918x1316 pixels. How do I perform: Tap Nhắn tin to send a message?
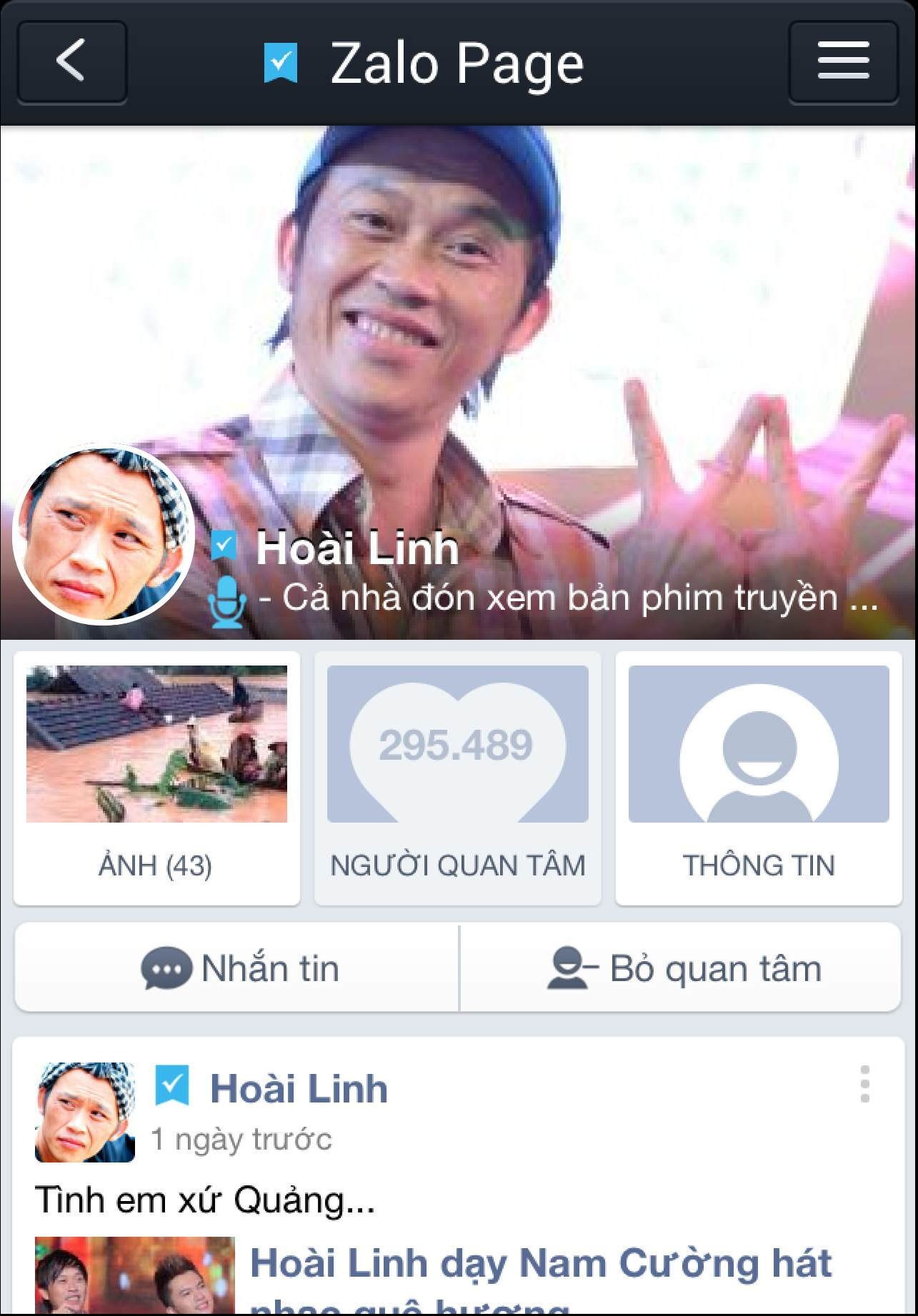pyautogui.click(x=237, y=968)
